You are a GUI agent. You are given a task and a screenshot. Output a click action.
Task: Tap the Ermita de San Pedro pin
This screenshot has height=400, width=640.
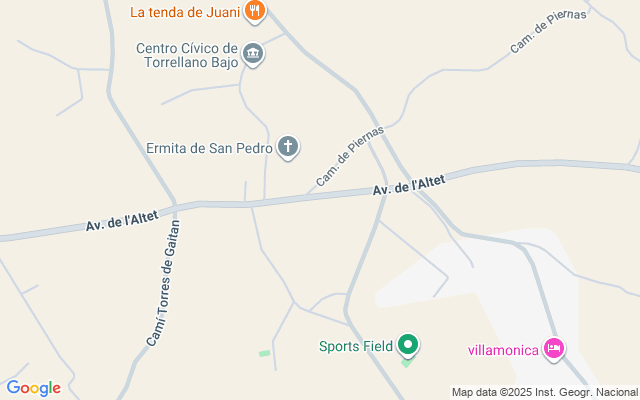click(x=288, y=148)
